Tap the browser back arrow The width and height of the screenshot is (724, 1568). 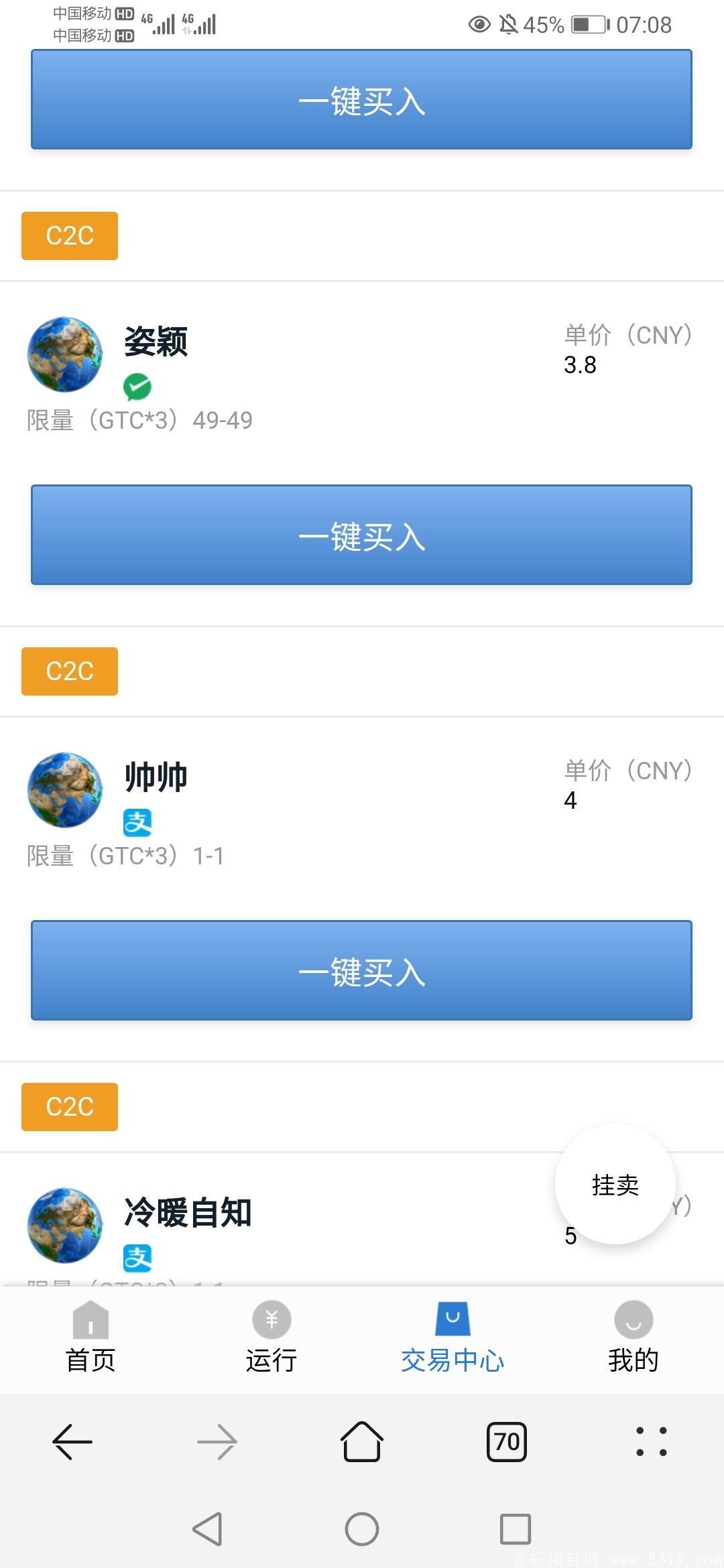(x=72, y=1442)
